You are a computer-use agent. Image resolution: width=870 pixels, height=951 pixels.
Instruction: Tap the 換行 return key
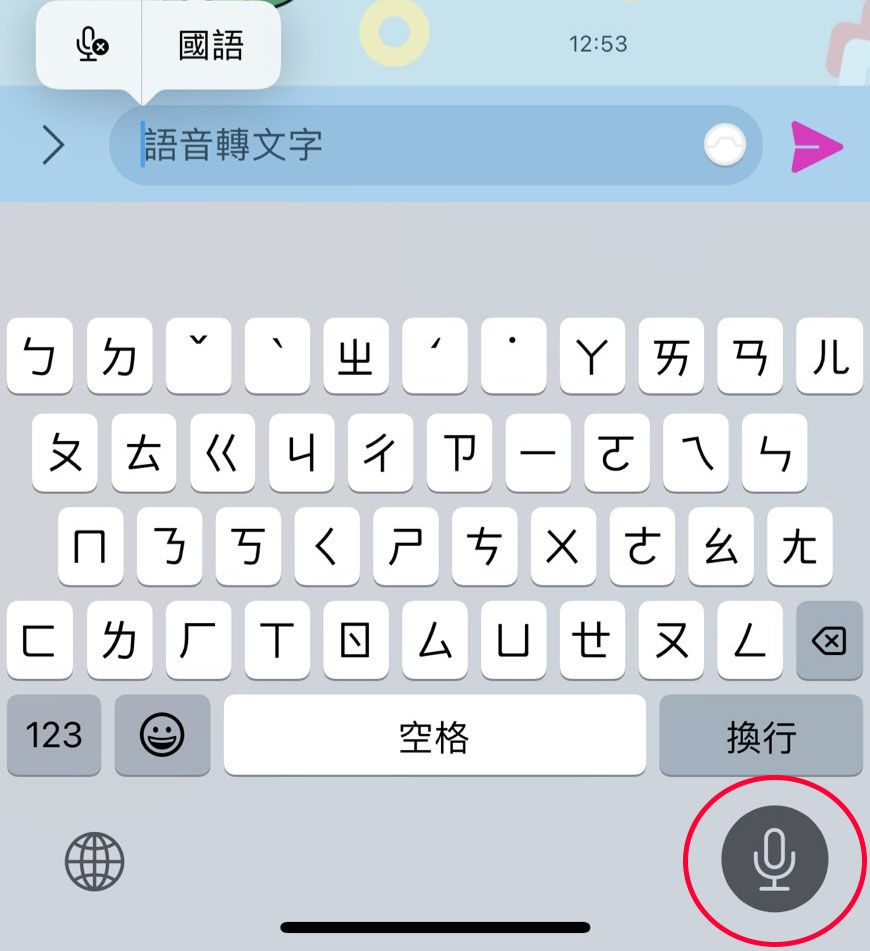tap(760, 736)
